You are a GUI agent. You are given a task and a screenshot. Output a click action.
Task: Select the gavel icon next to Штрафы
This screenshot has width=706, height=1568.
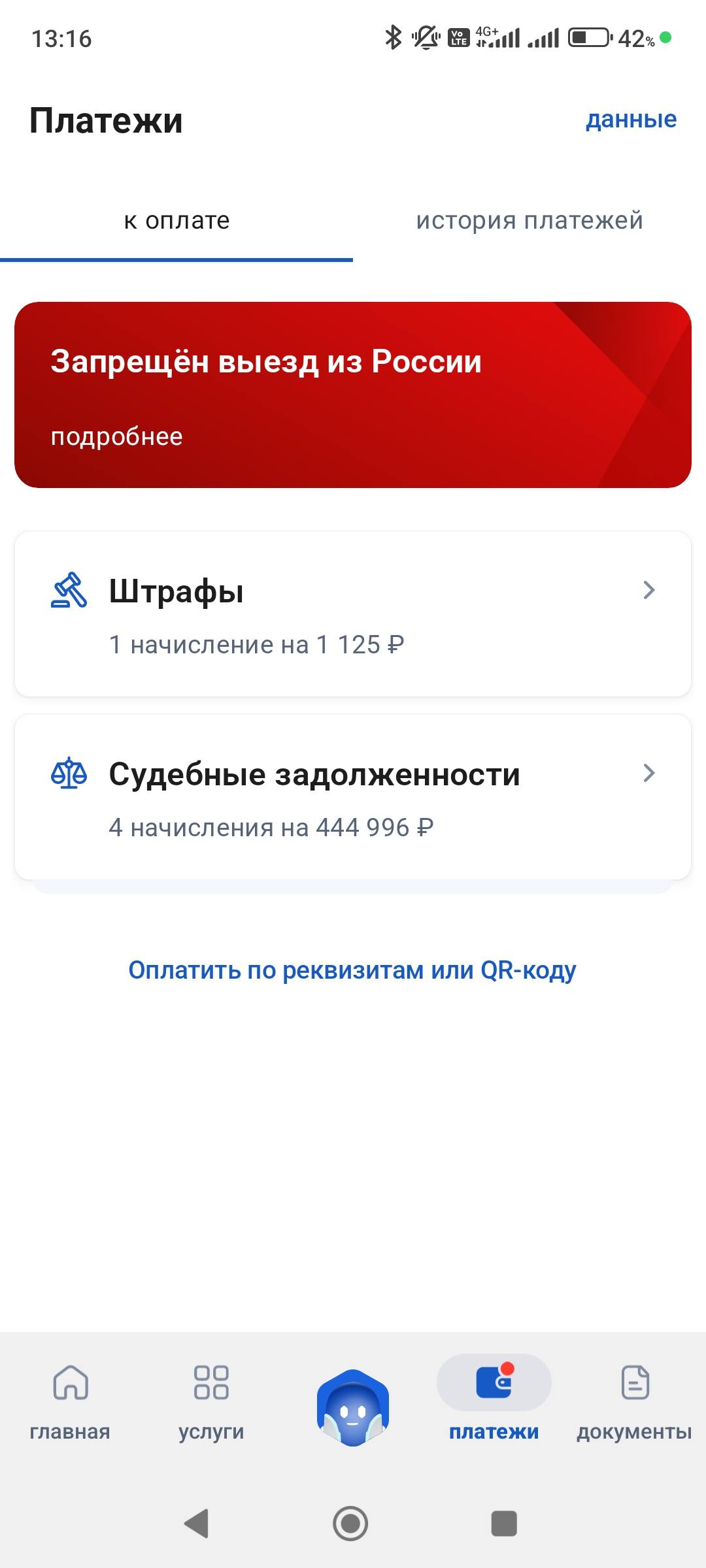(x=70, y=590)
